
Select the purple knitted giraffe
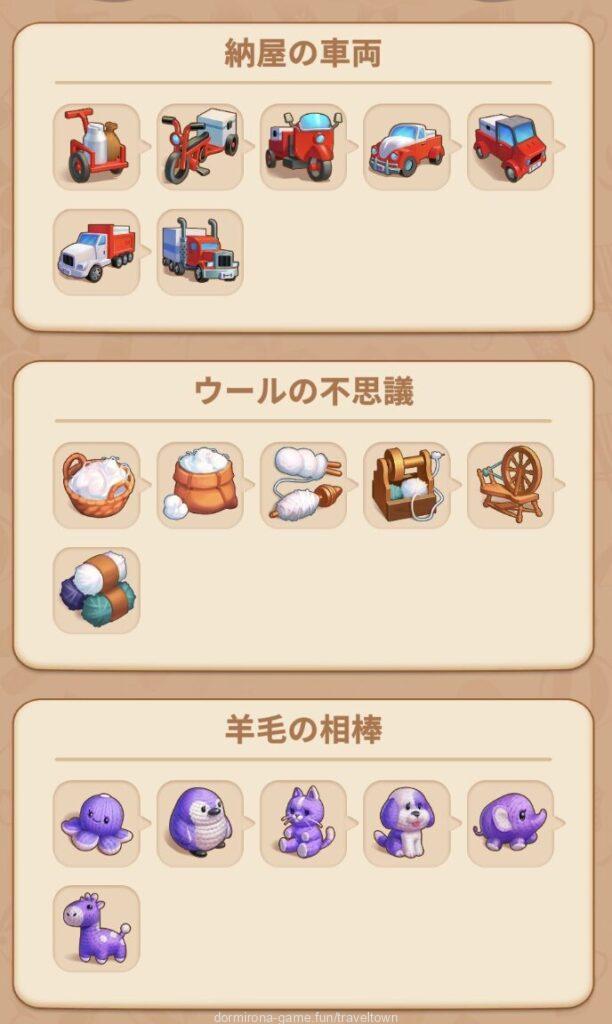(96, 928)
